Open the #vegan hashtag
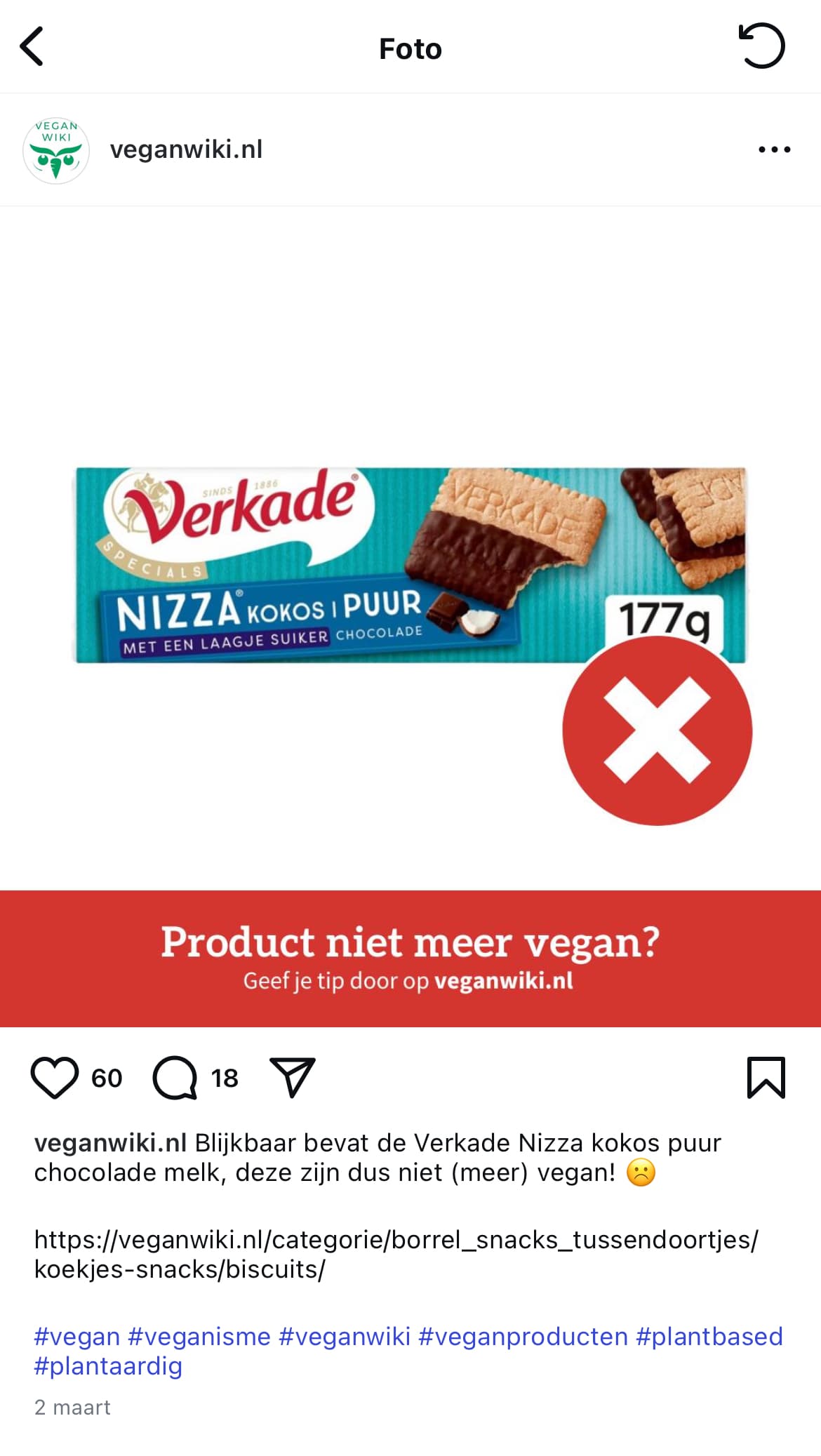This screenshot has height=1456, width=821. pyautogui.click(x=77, y=1336)
